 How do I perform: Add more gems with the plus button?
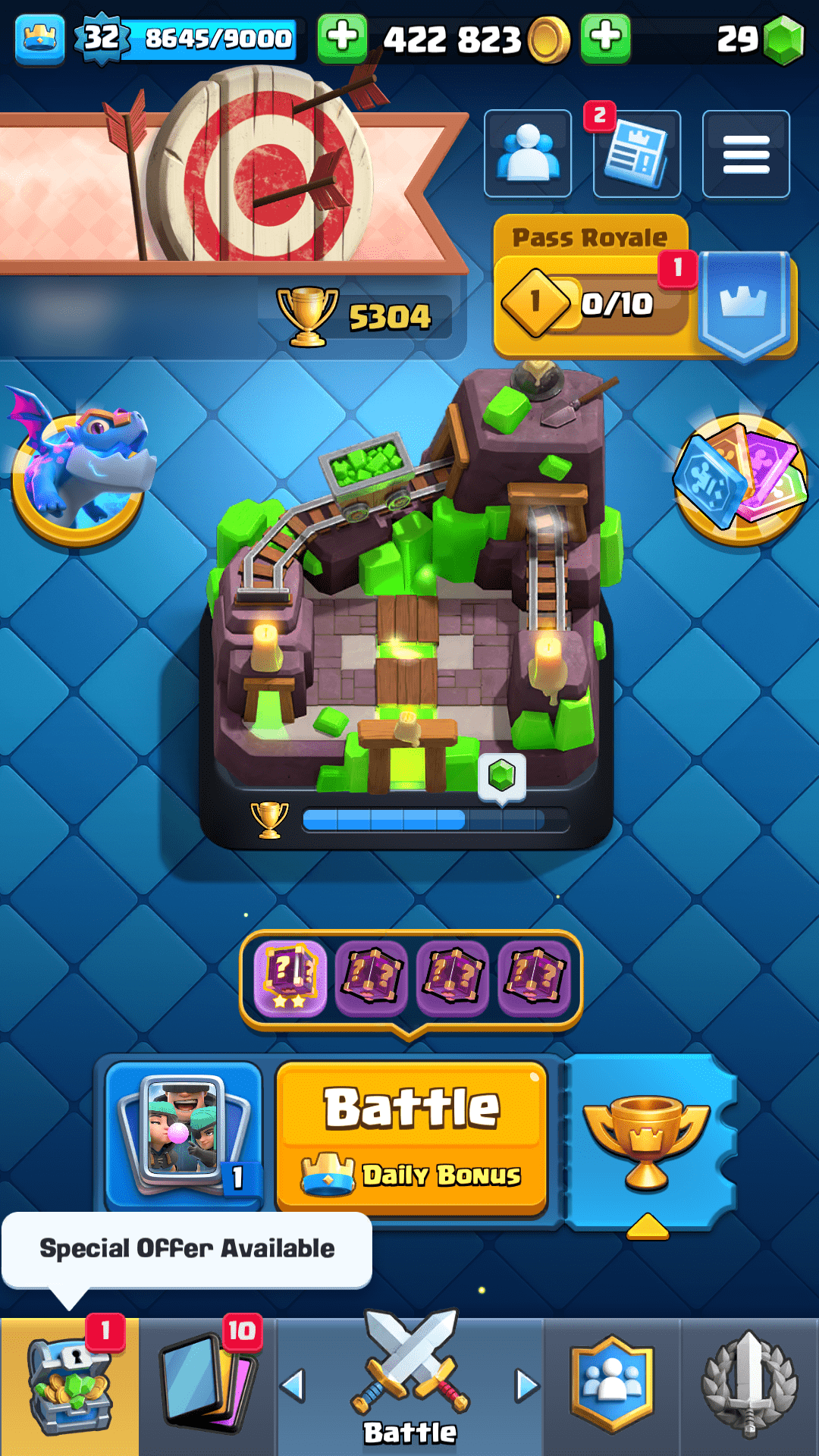[x=605, y=38]
